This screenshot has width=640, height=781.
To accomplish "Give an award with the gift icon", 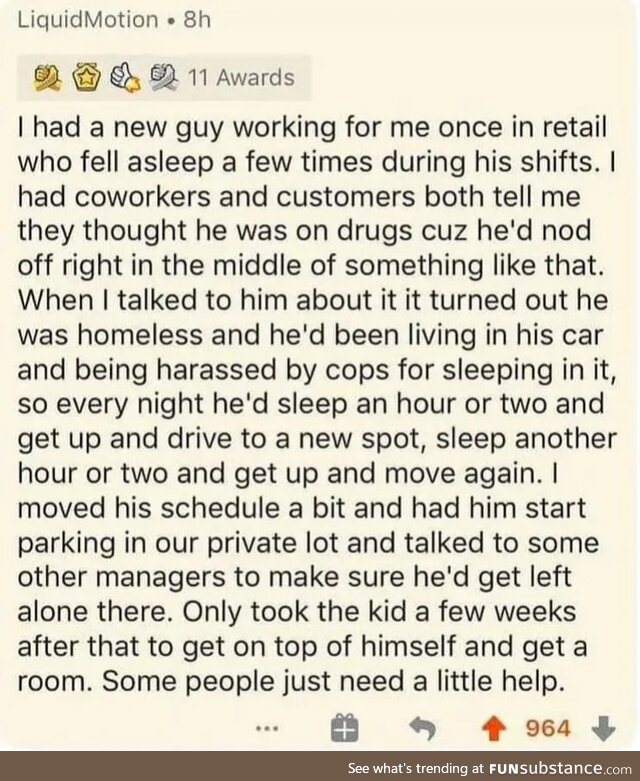I will (342, 729).
